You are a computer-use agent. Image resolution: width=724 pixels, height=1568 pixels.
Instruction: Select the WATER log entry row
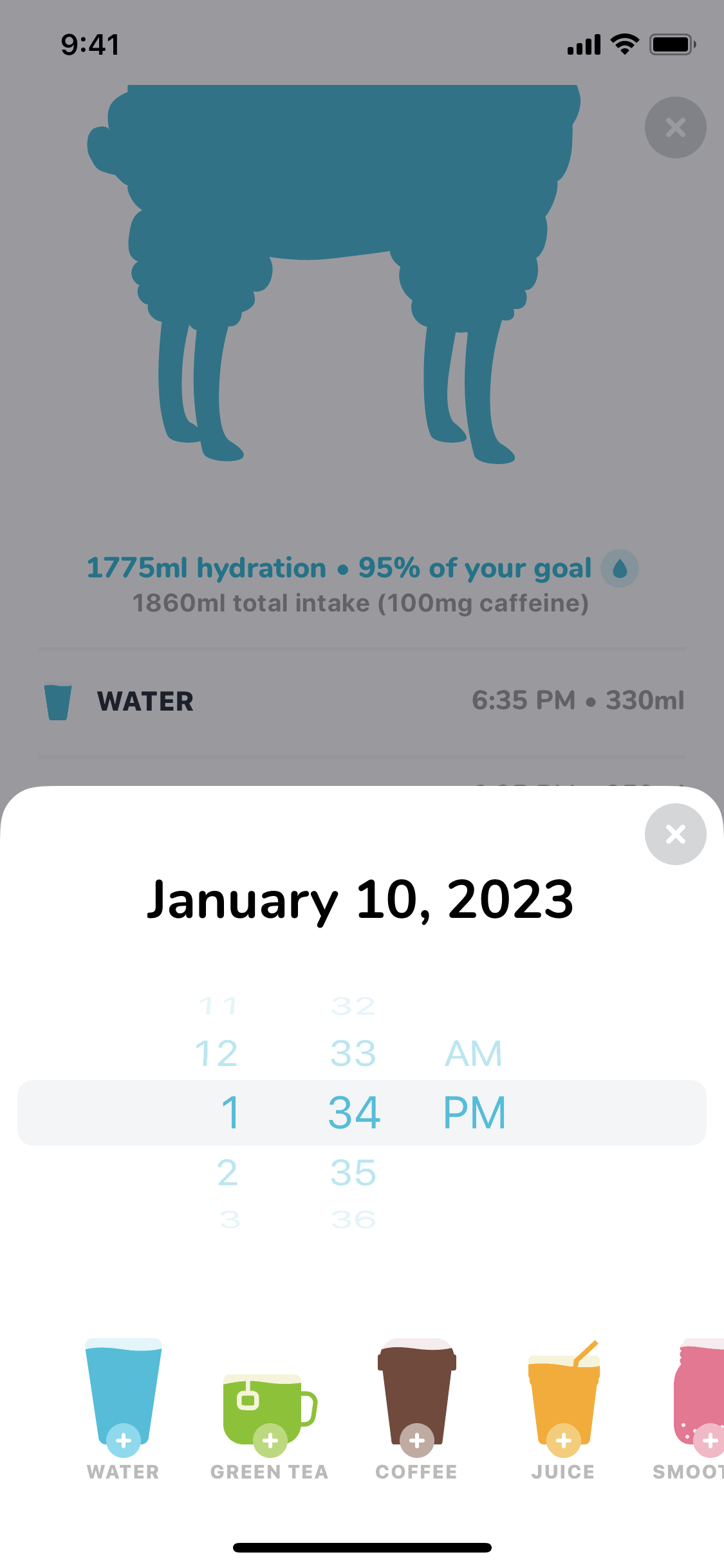[x=145, y=702]
